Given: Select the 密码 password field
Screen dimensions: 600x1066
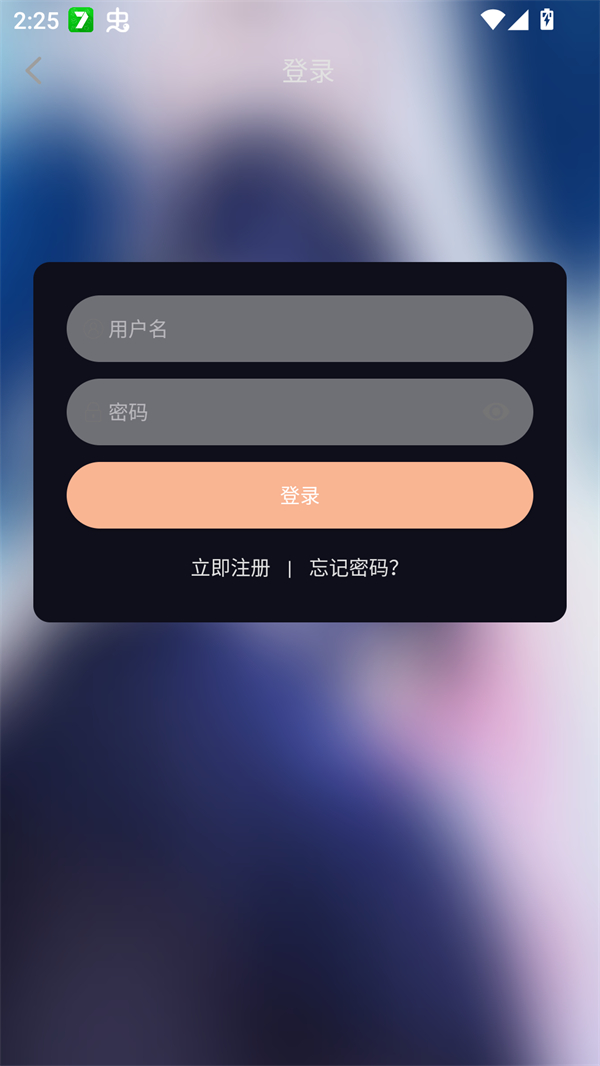Looking at the screenshot, I should pos(280,412).
